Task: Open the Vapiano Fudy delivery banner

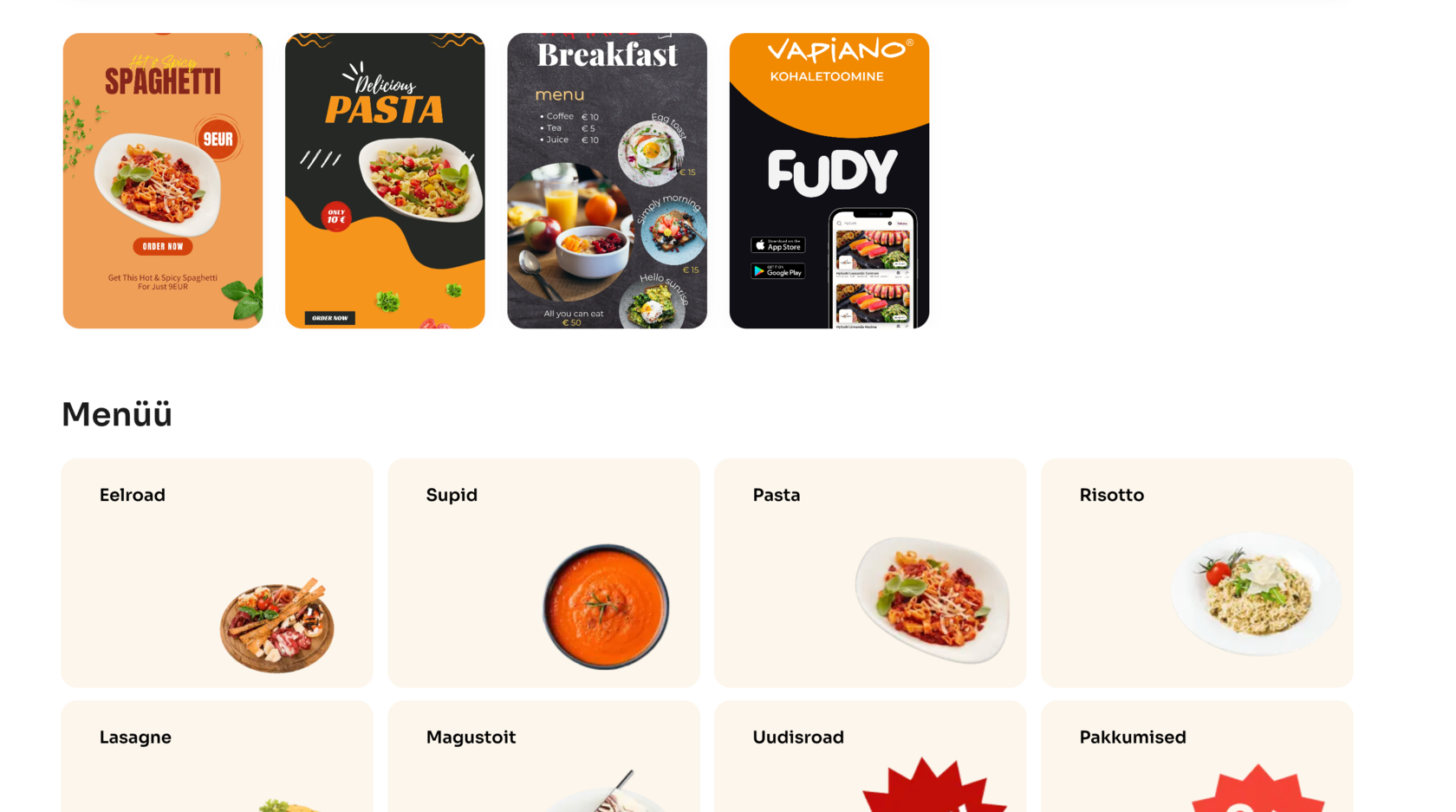Action: [x=829, y=180]
